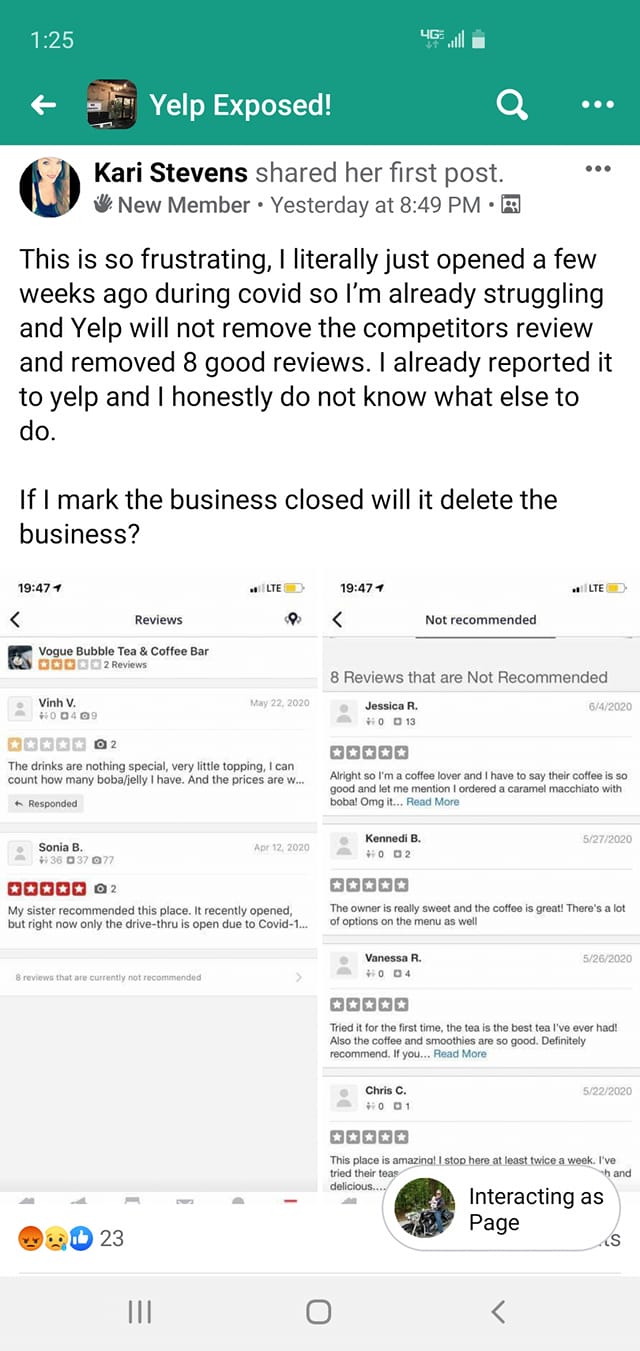View Kari Stevens' profile
640x1351 pixels.
pyautogui.click(x=170, y=173)
